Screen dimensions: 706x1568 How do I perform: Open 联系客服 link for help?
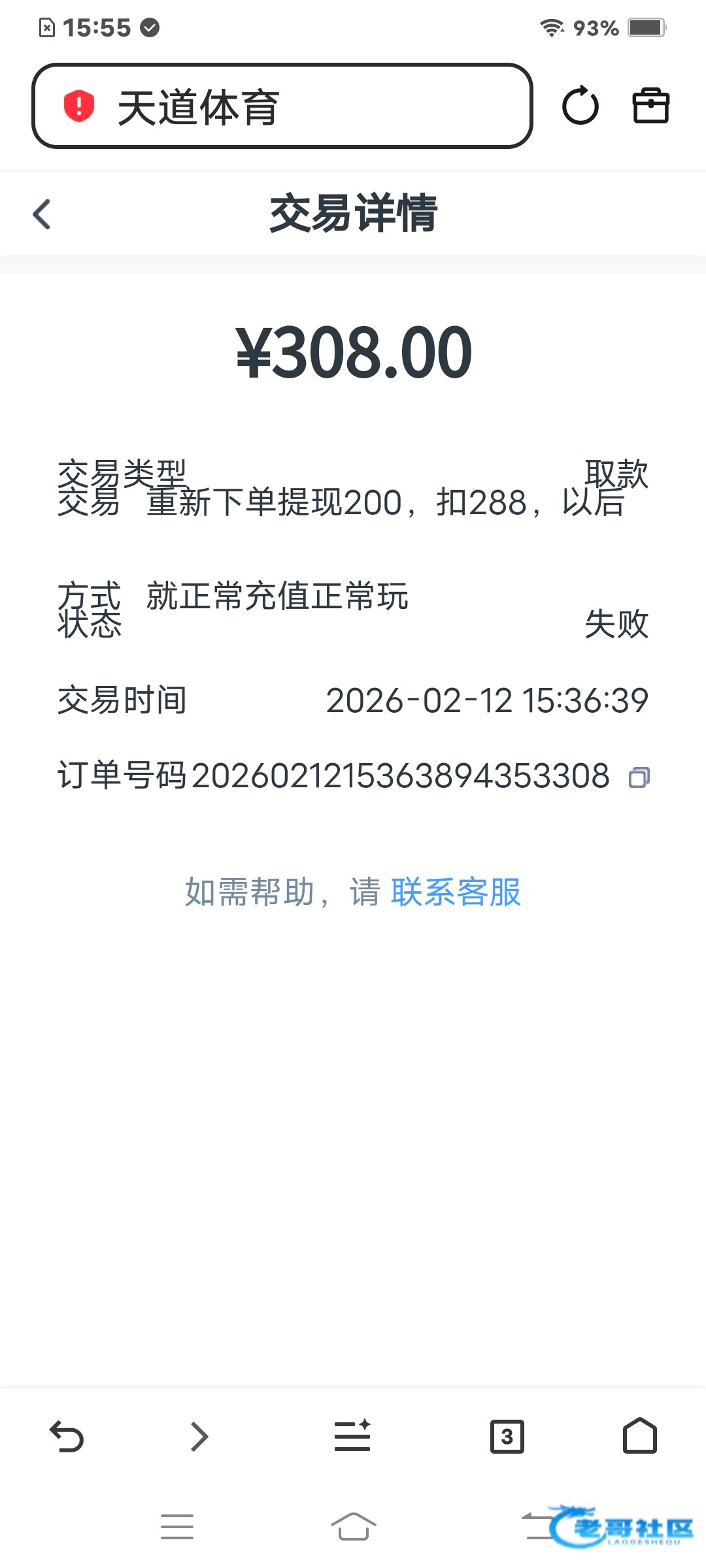456,892
